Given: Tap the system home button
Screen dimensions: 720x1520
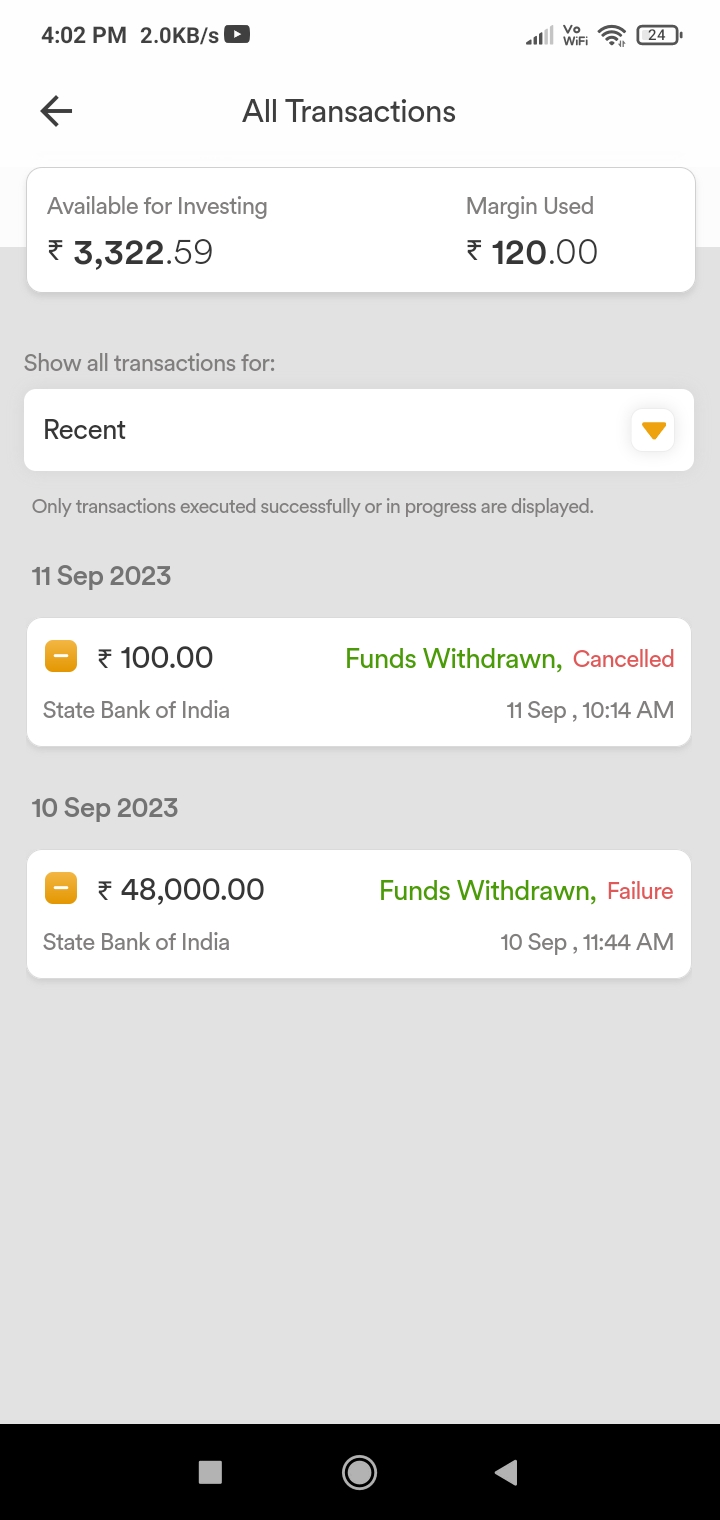Looking at the screenshot, I should click(x=359, y=1472).
